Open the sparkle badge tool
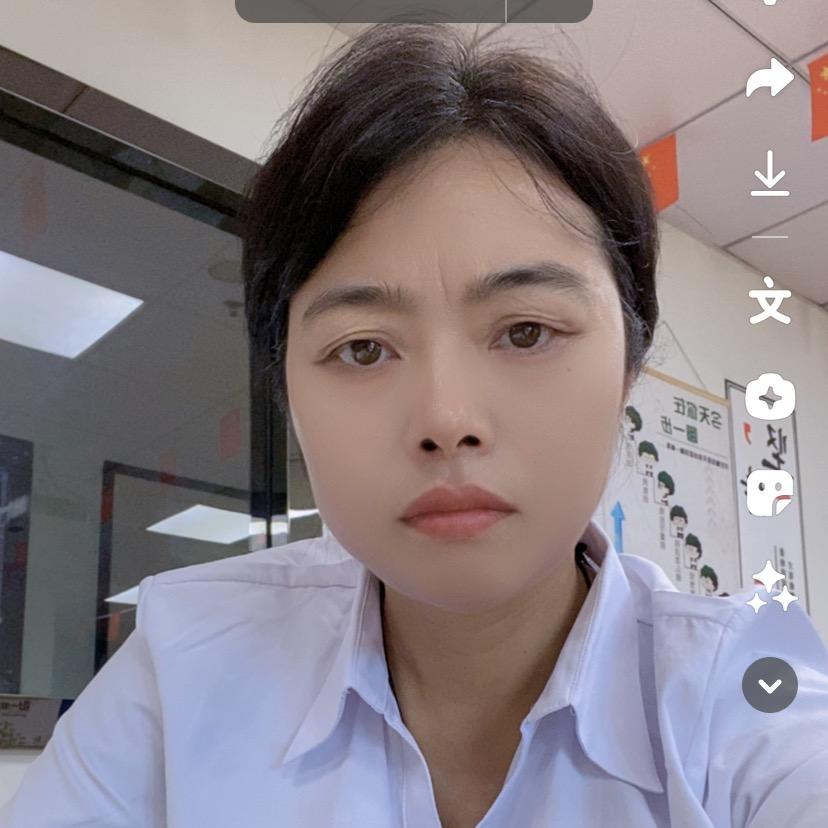Screen dimensions: 828x828 [769, 397]
